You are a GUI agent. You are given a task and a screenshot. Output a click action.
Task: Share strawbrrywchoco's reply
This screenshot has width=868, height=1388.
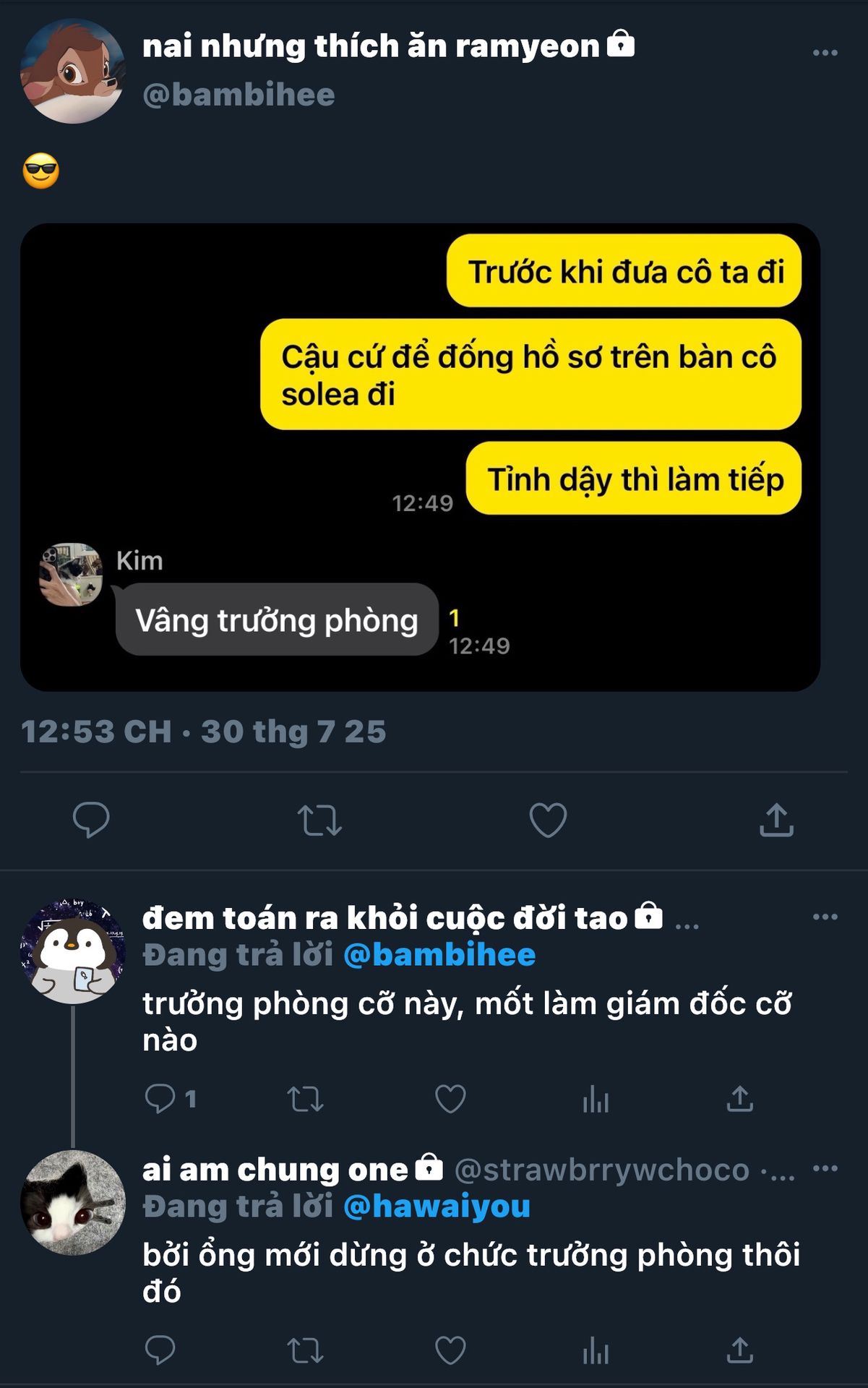(740, 1350)
